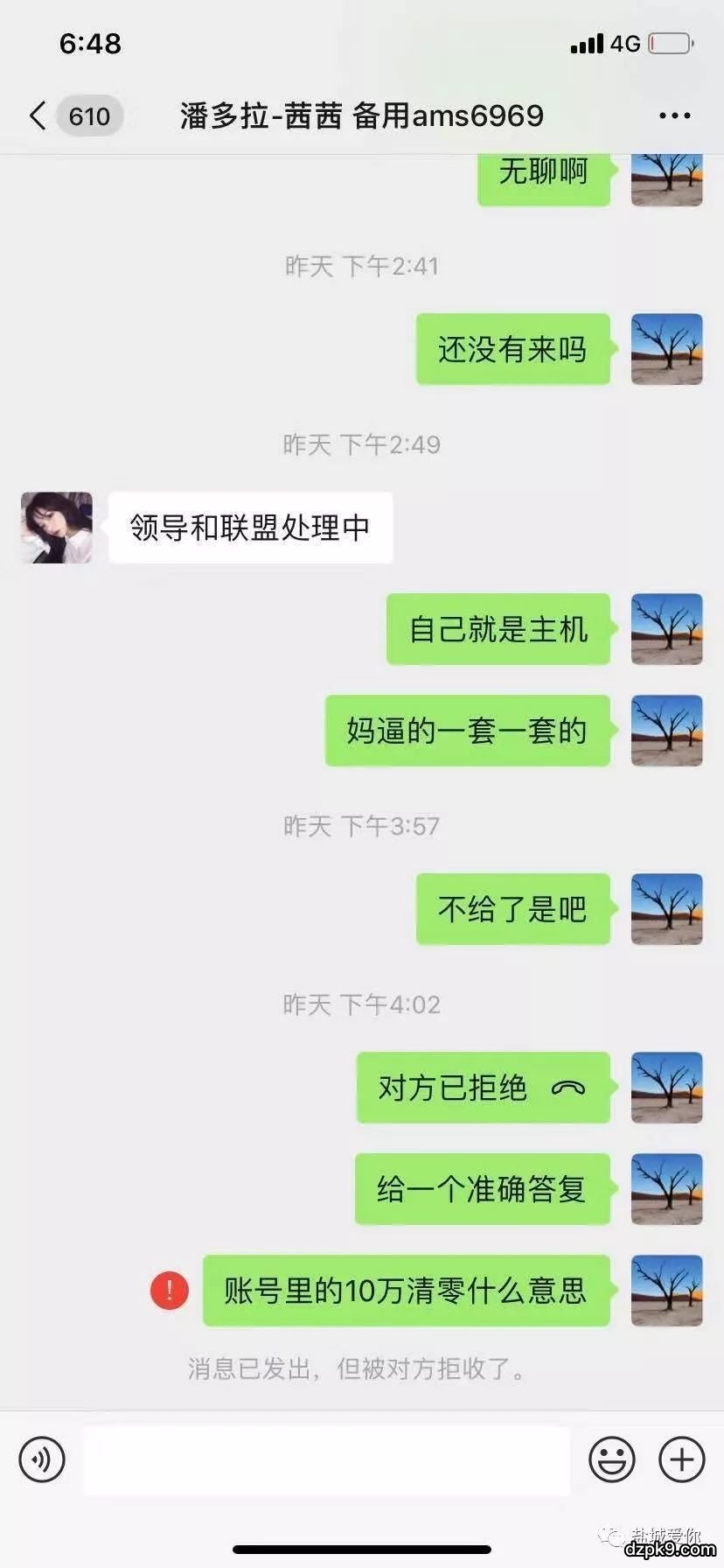Tap the timestamp 昨天 下午4:02
This screenshot has width=724, height=1568.
click(x=362, y=1005)
